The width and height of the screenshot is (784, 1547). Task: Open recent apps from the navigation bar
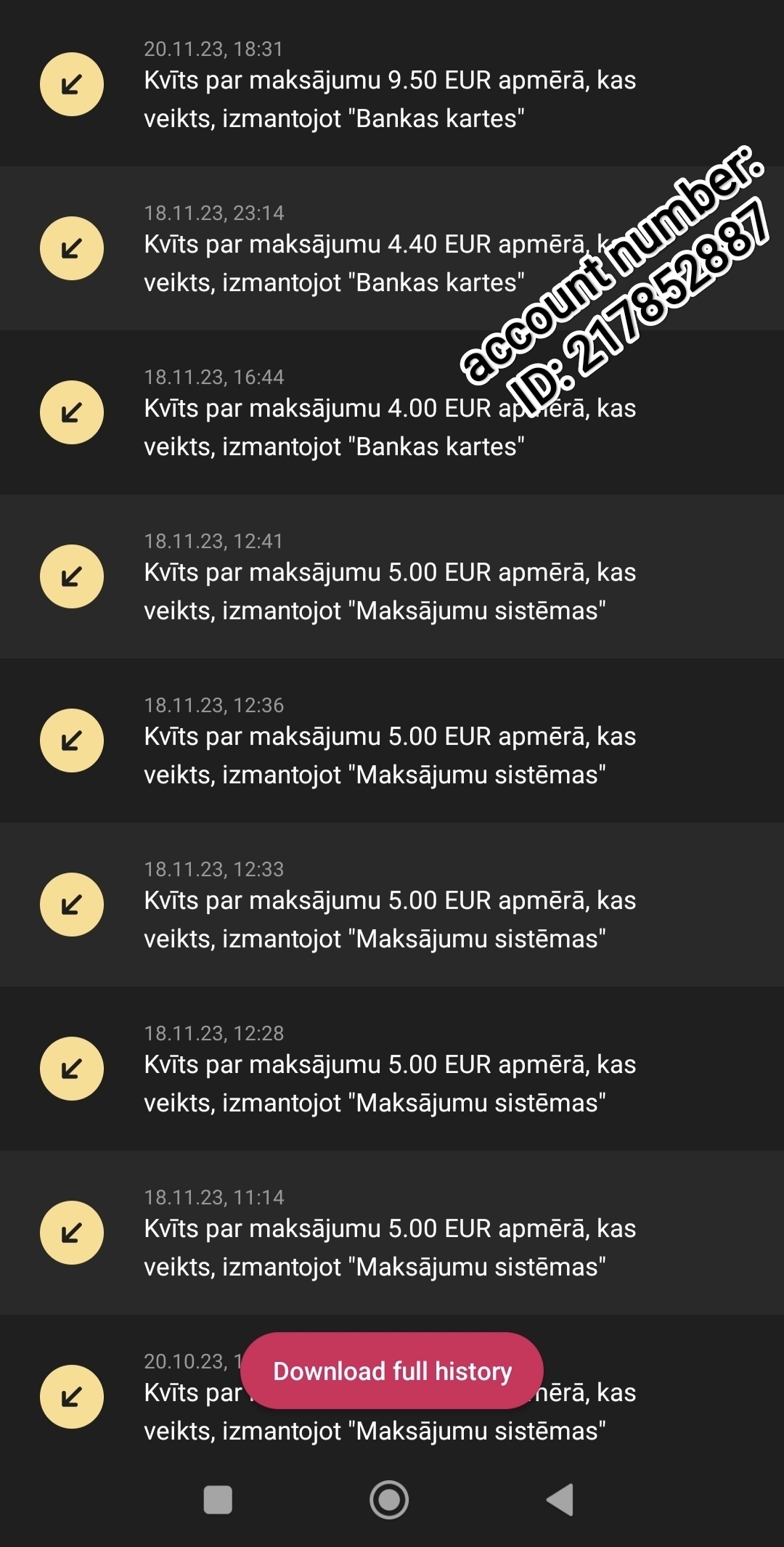[218, 1500]
